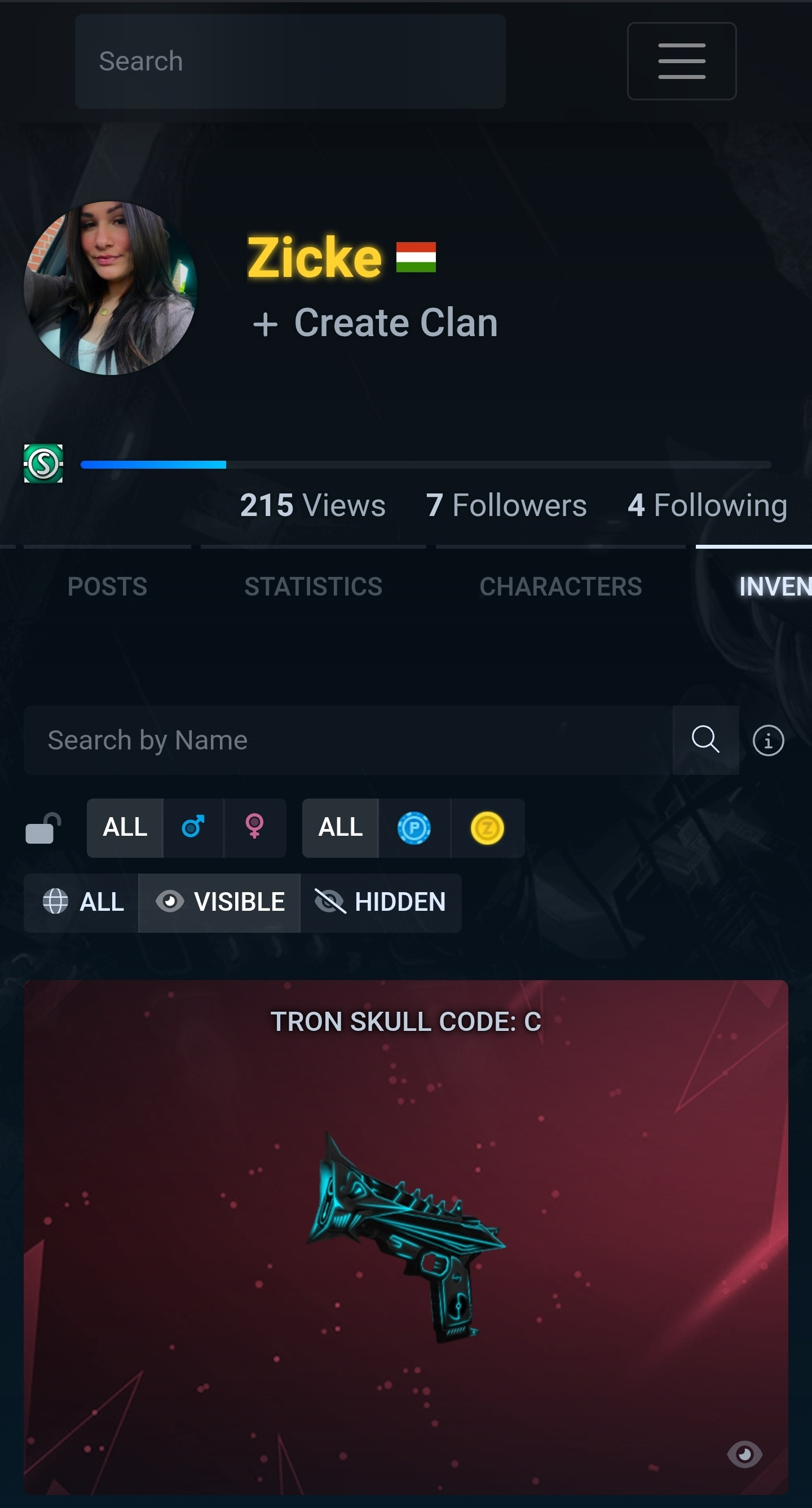Tap Create Clan link
812x1508 pixels.
point(375,323)
